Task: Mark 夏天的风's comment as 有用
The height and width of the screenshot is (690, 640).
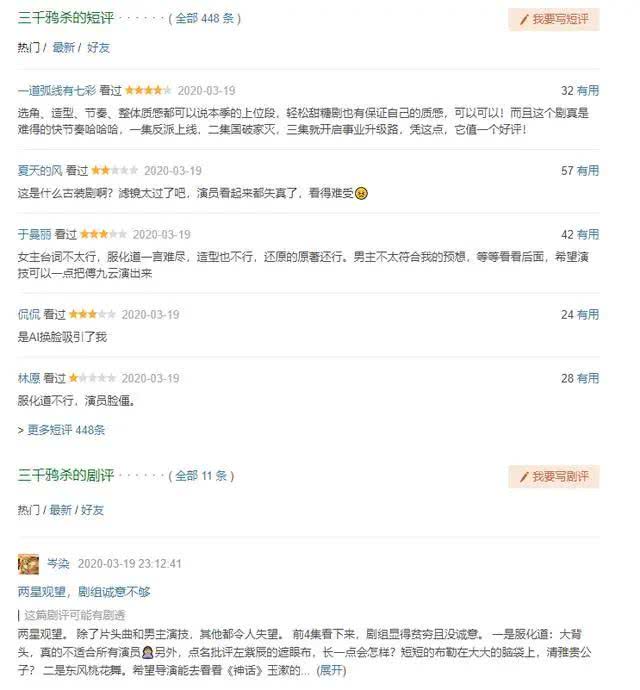Action: pos(588,171)
